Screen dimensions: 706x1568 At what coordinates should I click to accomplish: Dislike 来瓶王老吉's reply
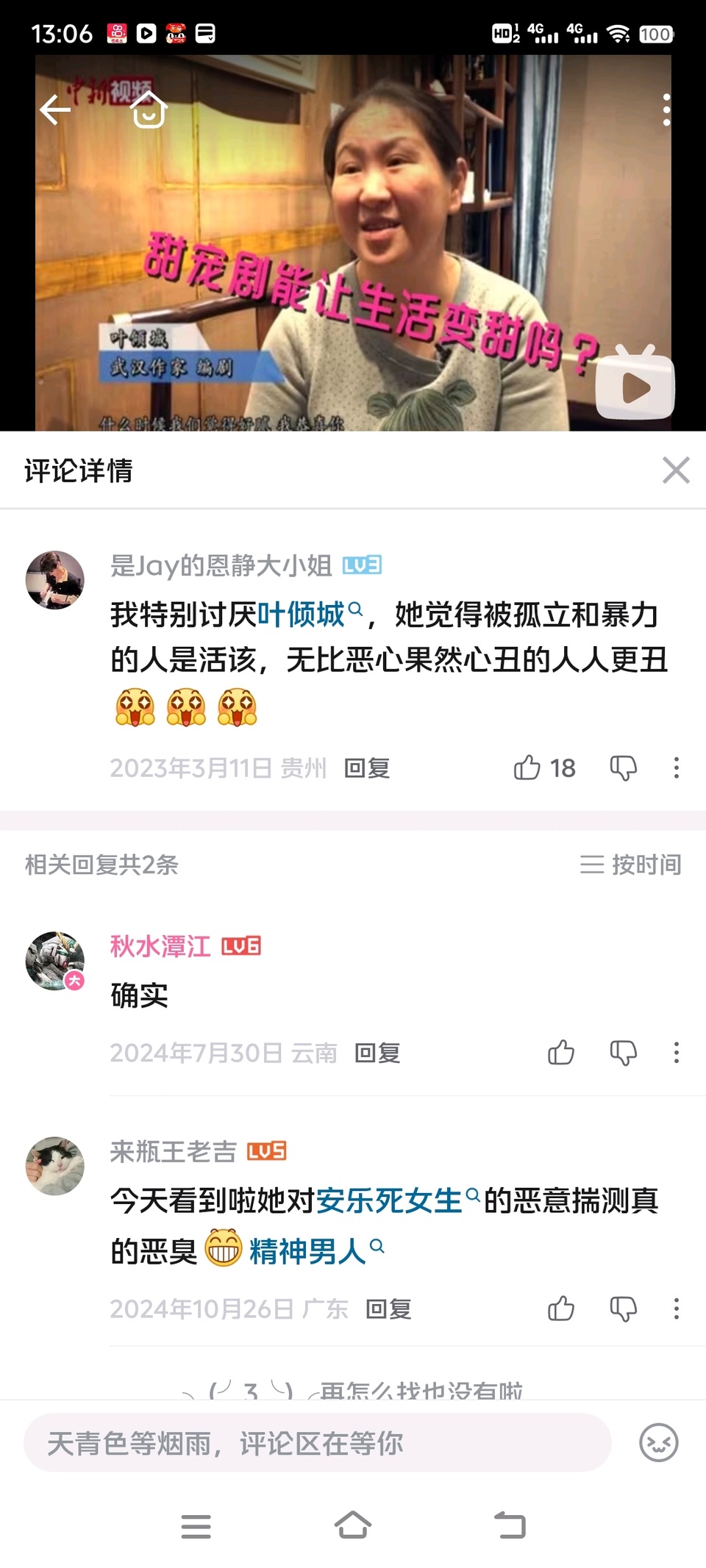[623, 1309]
